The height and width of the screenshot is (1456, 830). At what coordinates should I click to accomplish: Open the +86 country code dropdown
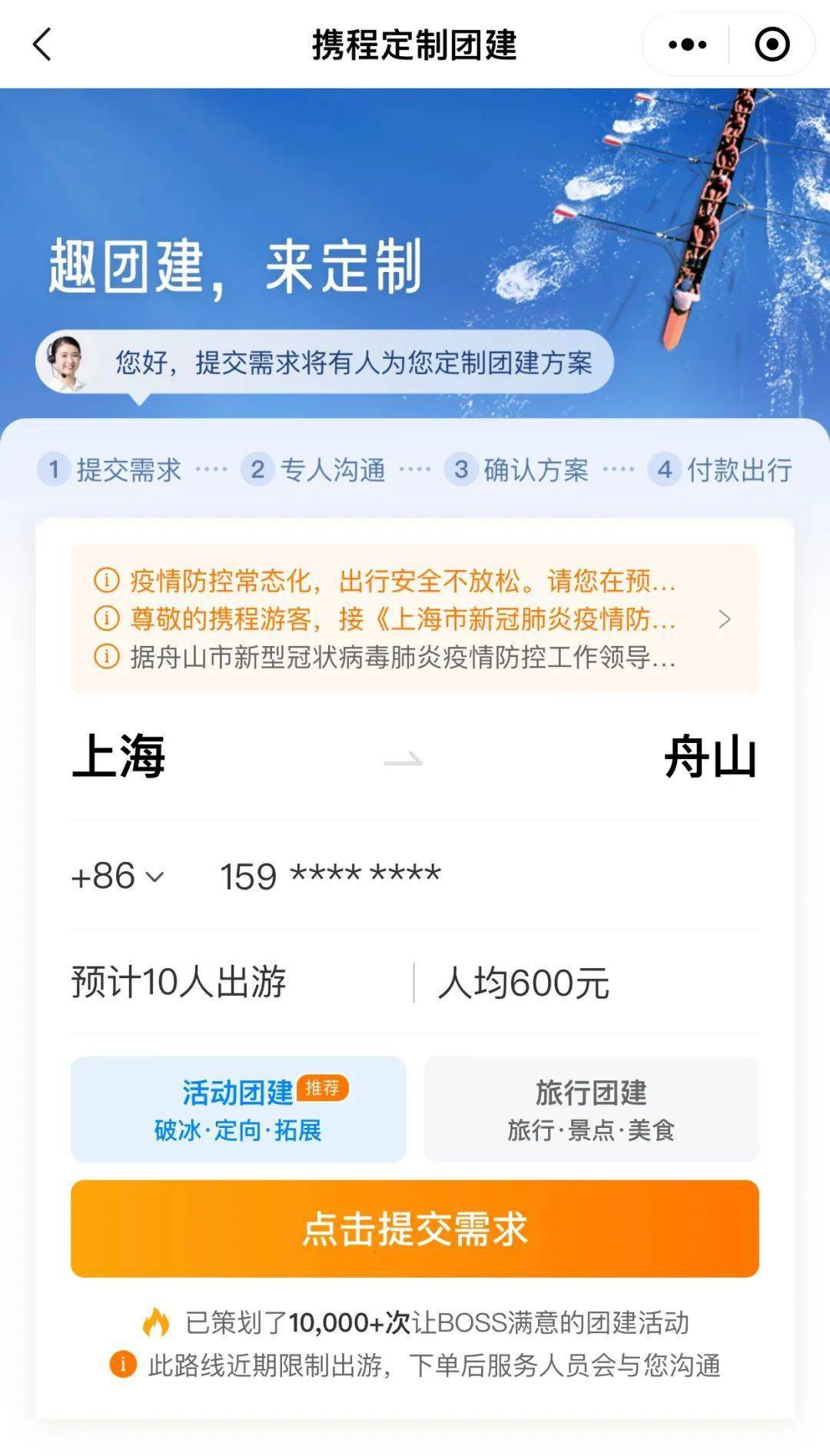coord(117,877)
